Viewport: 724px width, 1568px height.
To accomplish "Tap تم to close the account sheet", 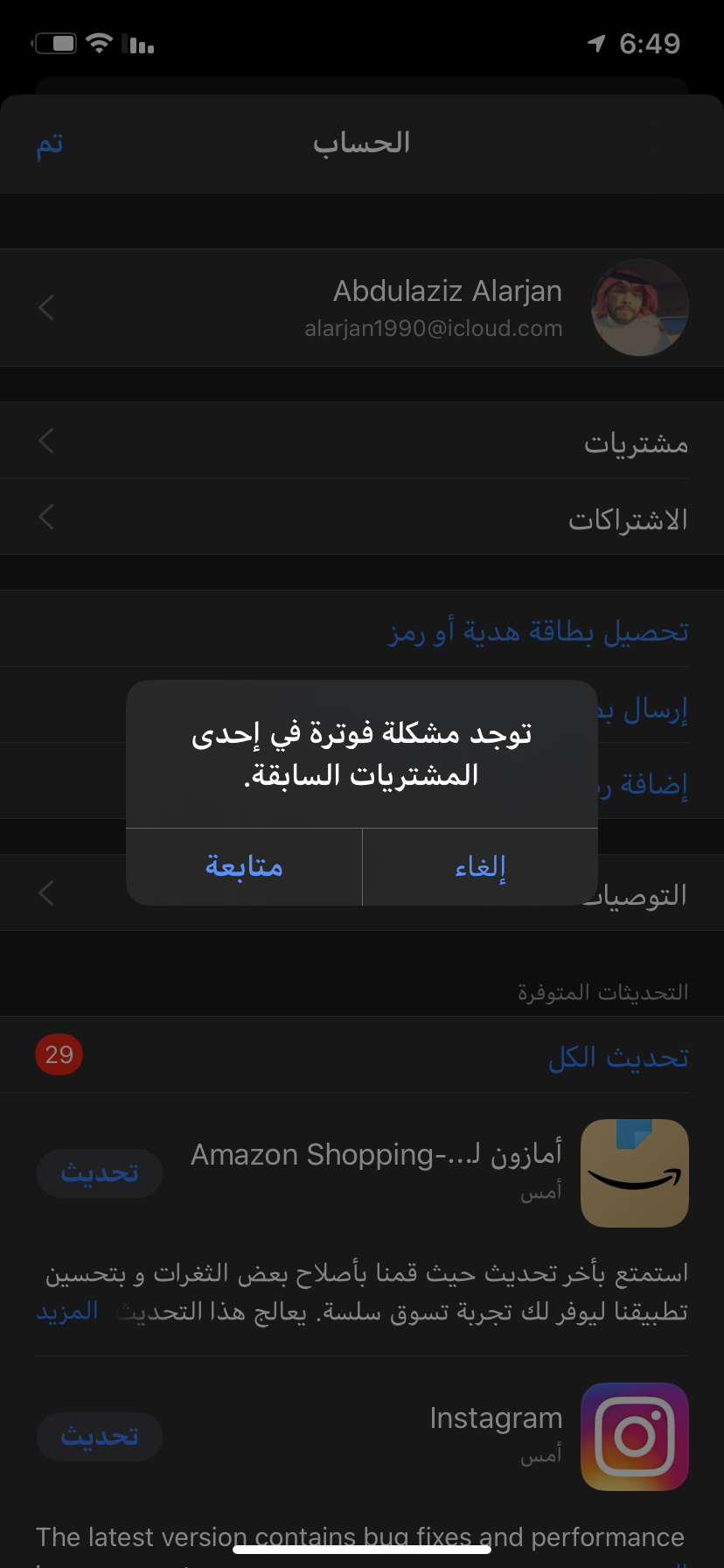I will click(50, 144).
